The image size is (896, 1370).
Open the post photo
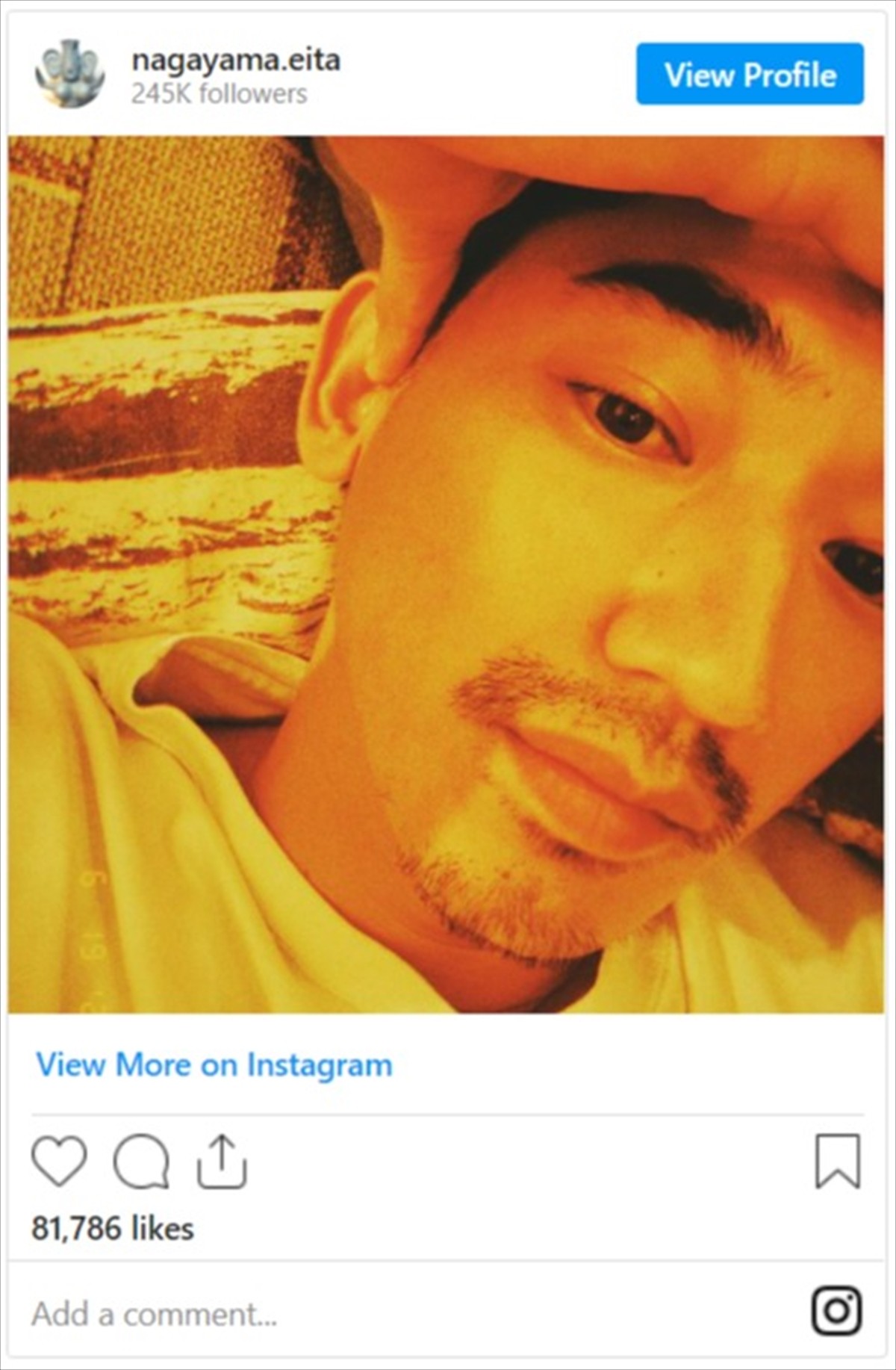[x=446, y=574]
